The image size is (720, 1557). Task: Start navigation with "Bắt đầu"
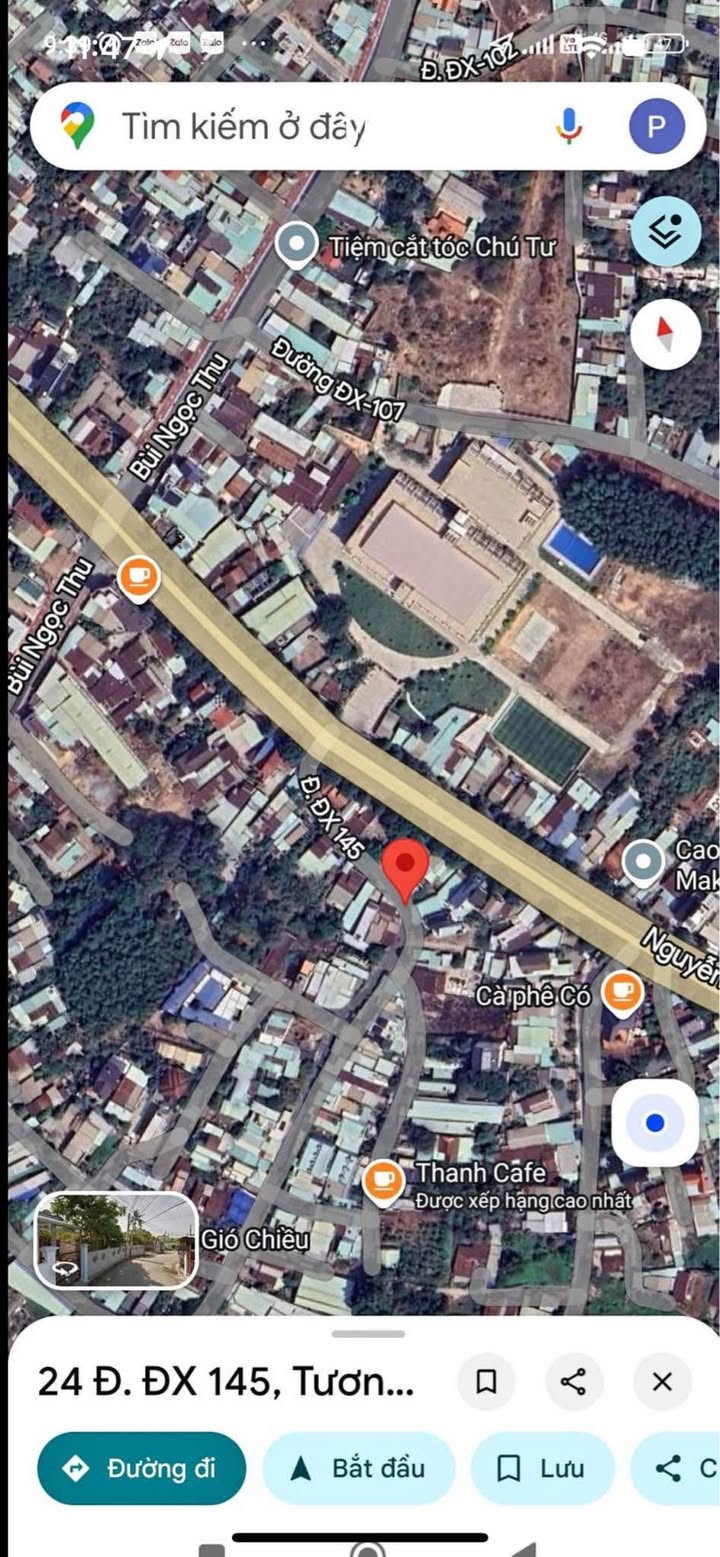tap(358, 1468)
